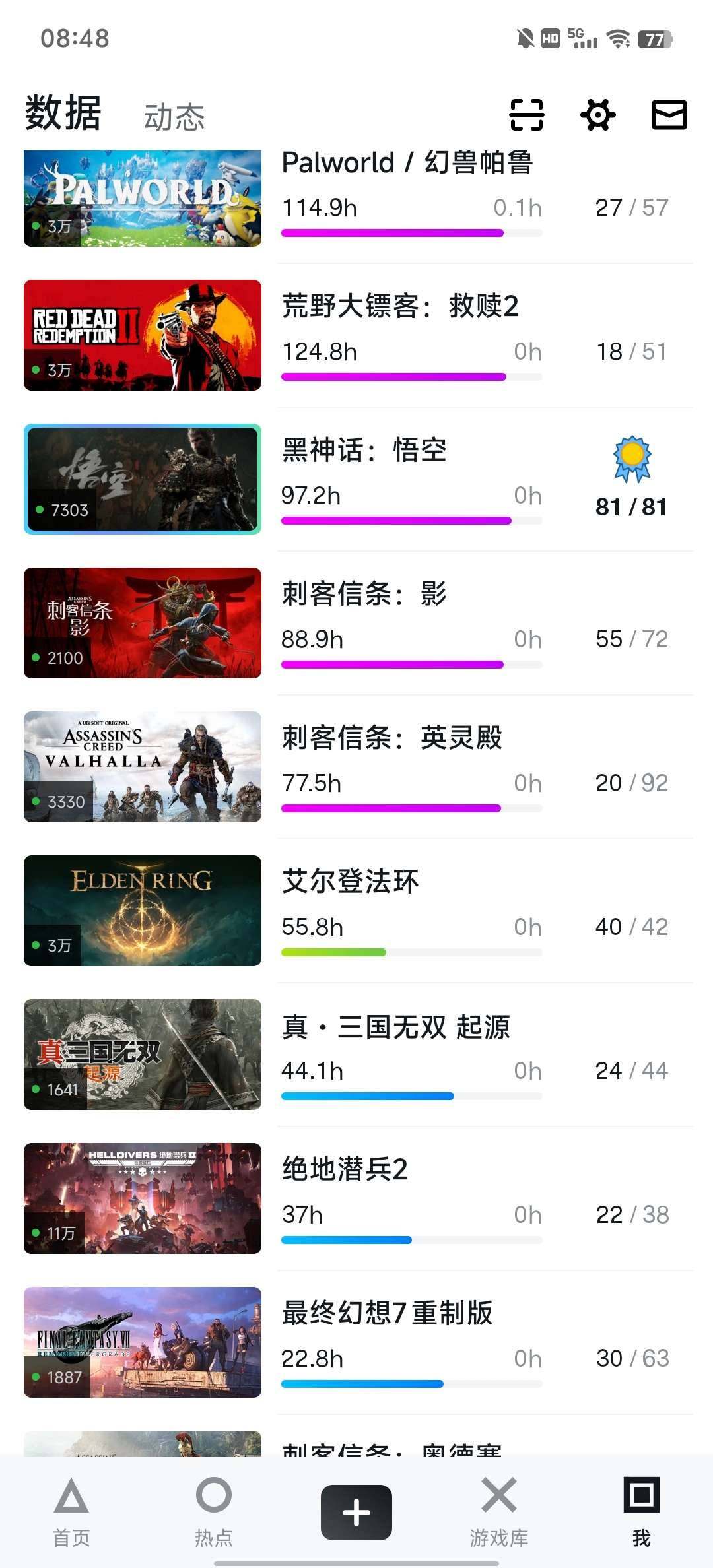This screenshot has height=1568, width=713.
Task: Tap the 首页 home icon
Action: 71,1511
